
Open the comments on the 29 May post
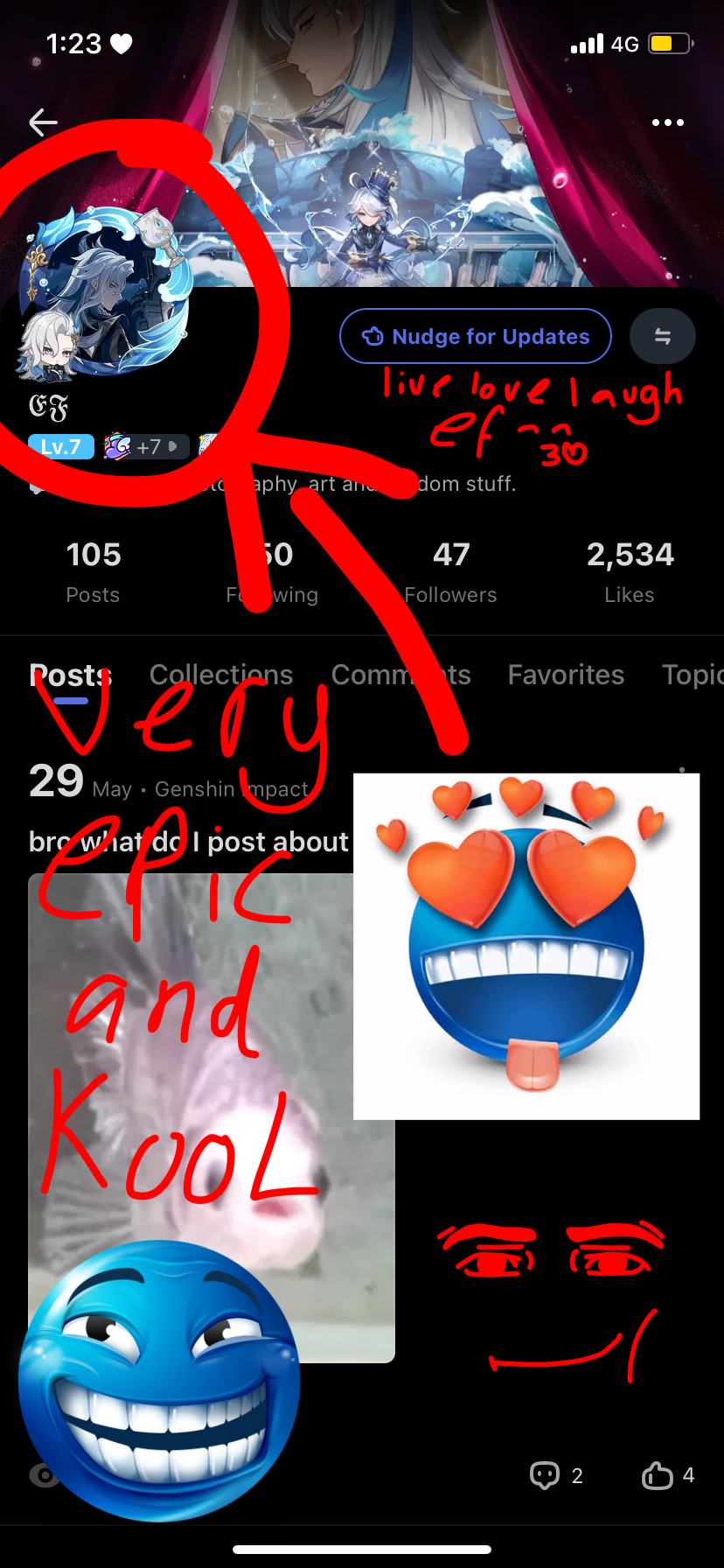(x=556, y=1476)
